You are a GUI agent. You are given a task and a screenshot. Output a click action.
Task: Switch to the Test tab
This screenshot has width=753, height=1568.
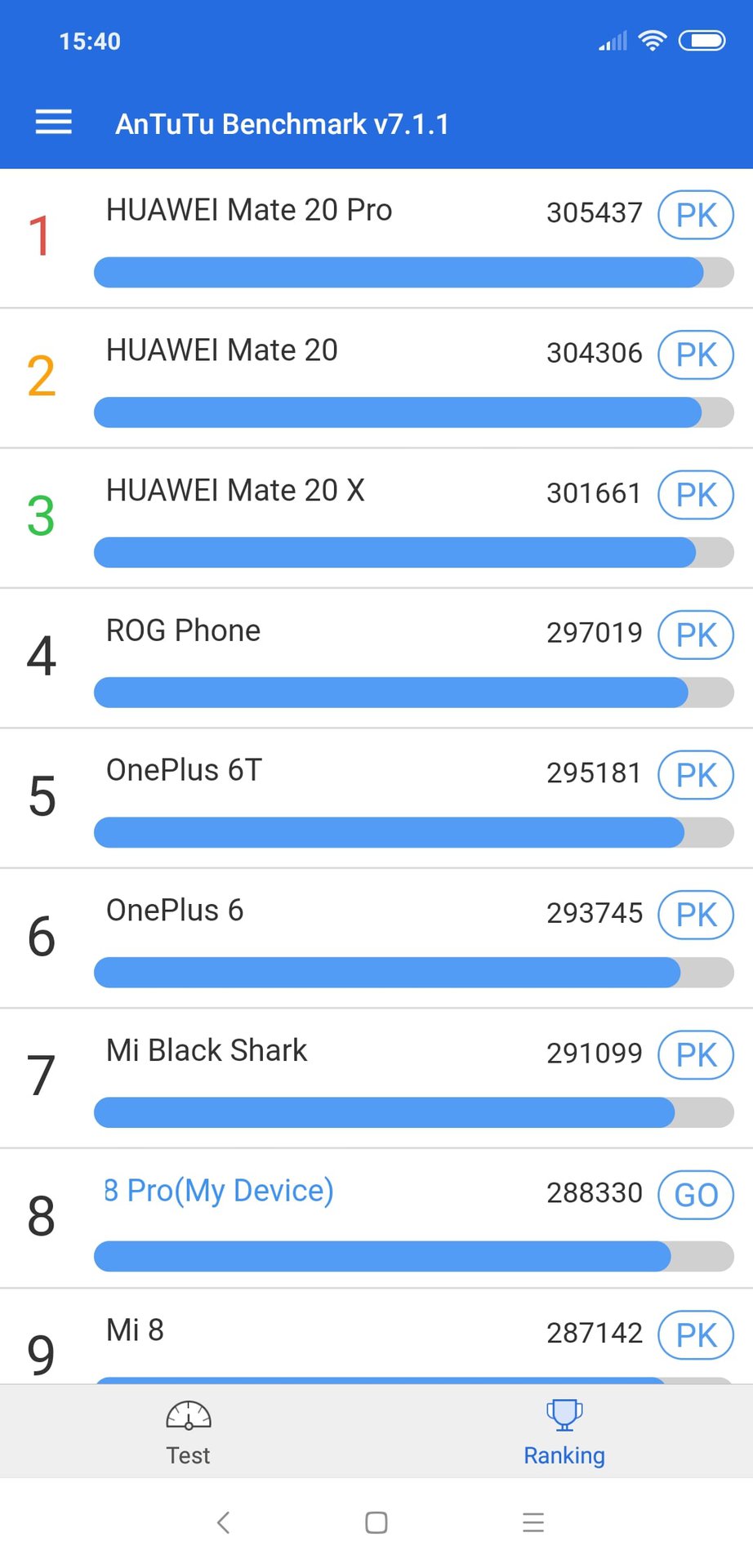[189, 1432]
